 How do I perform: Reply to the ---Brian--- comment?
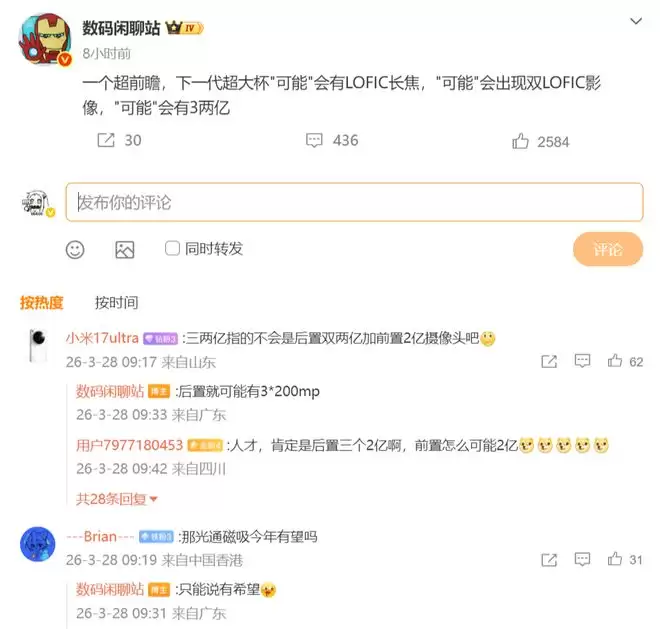581,559
